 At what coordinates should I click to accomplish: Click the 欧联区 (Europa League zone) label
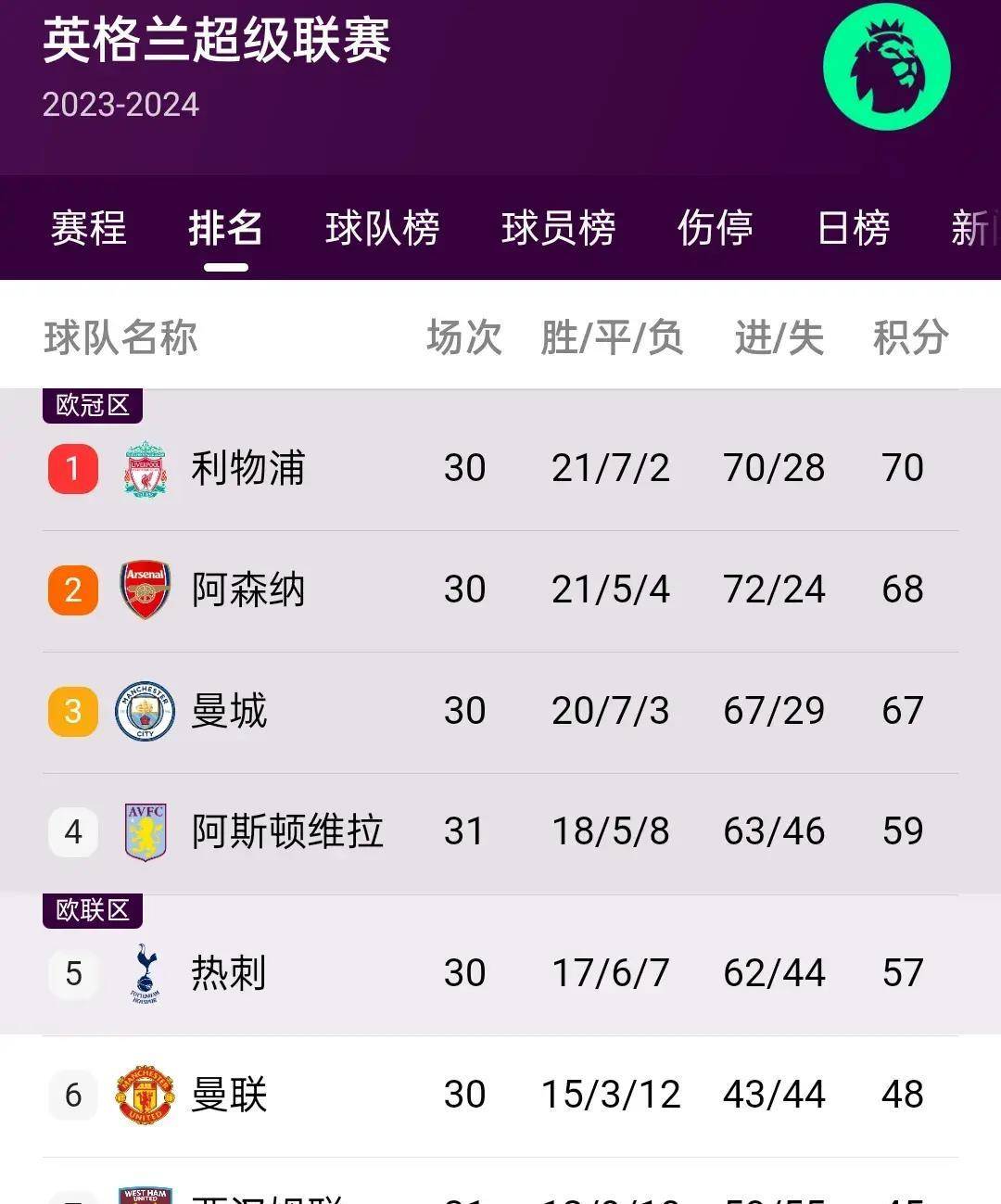(92, 912)
